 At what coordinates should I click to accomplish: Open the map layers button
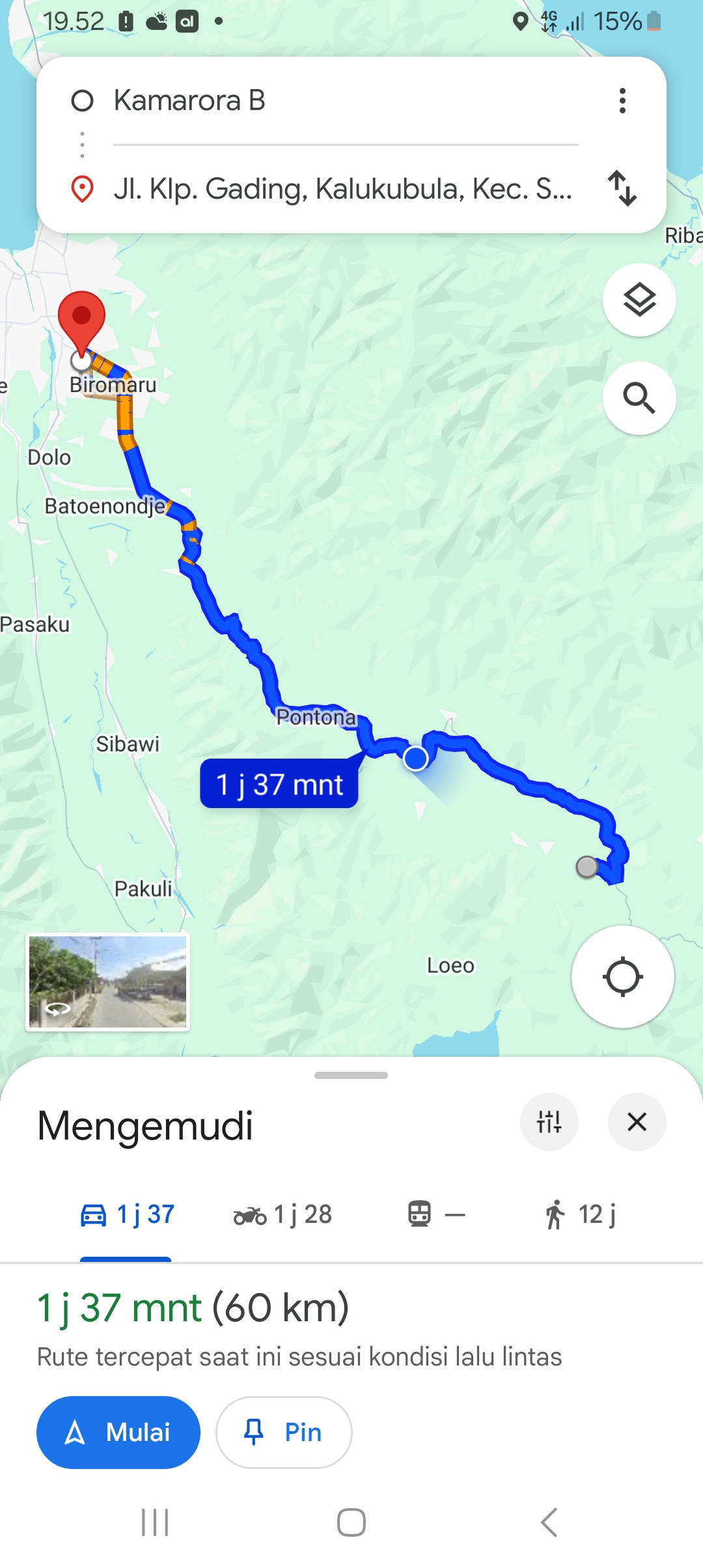pyautogui.click(x=639, y=300)
